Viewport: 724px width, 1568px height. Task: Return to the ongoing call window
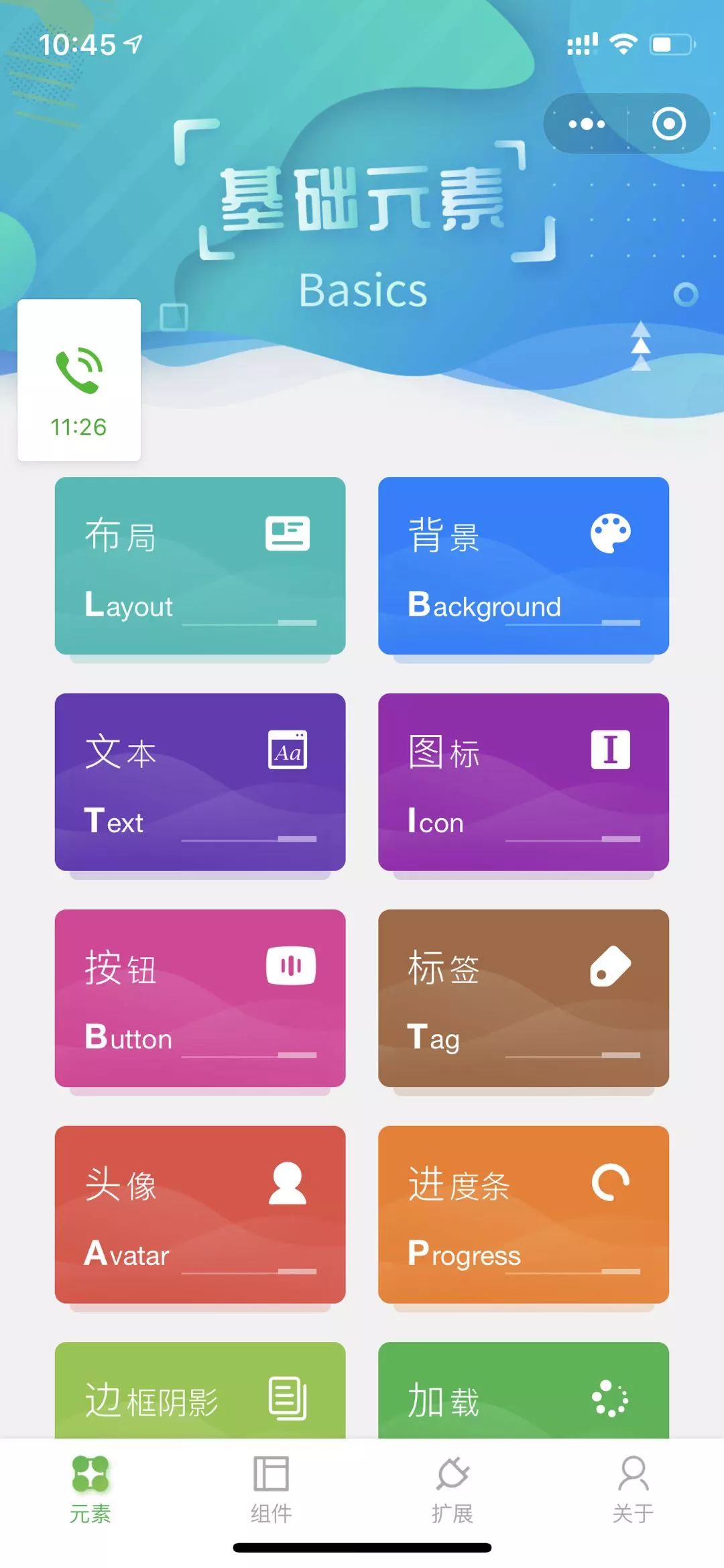pos(79,380)
